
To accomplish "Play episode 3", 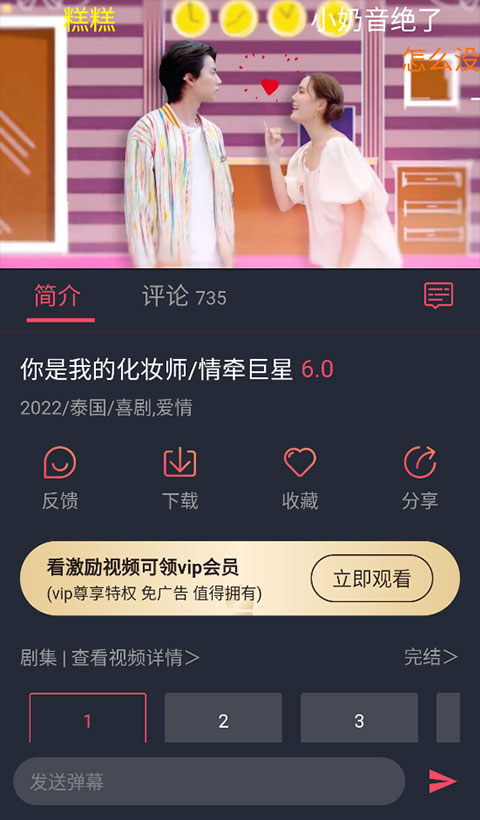I will coord(359,718).
